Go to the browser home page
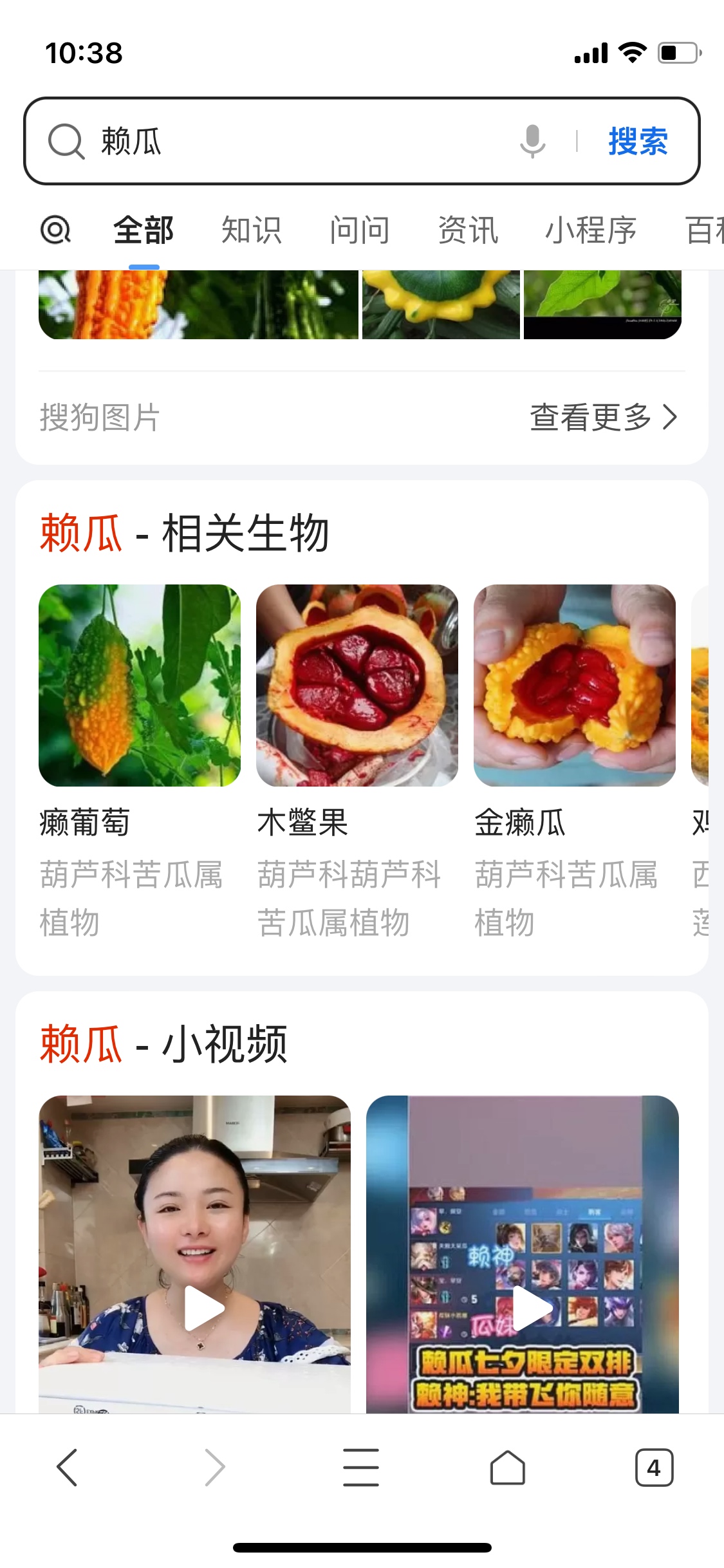The height and width of the screenshot is (1568, 724). (508, 1468)
